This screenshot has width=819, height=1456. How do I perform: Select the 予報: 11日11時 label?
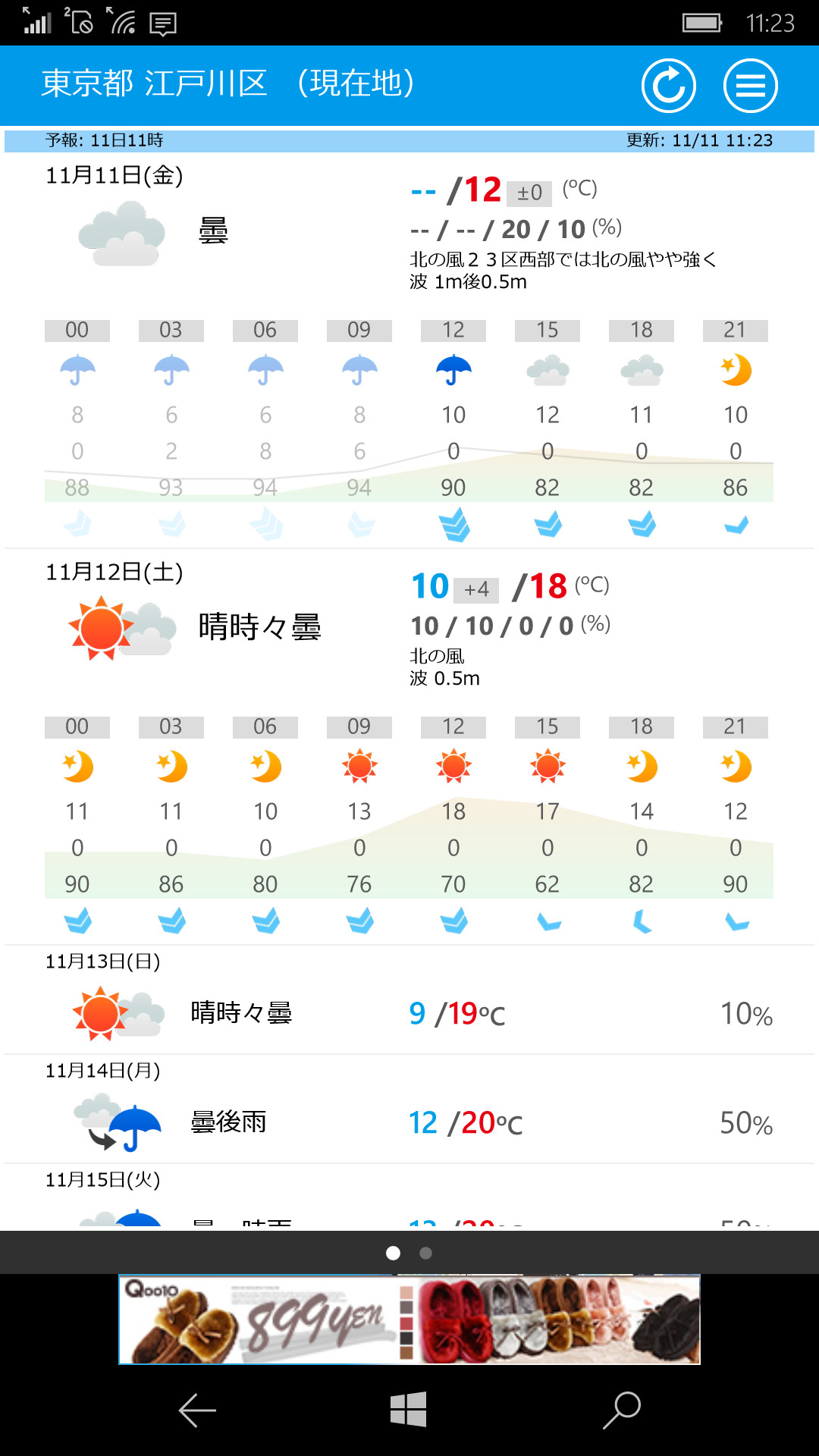coord(106,140)
